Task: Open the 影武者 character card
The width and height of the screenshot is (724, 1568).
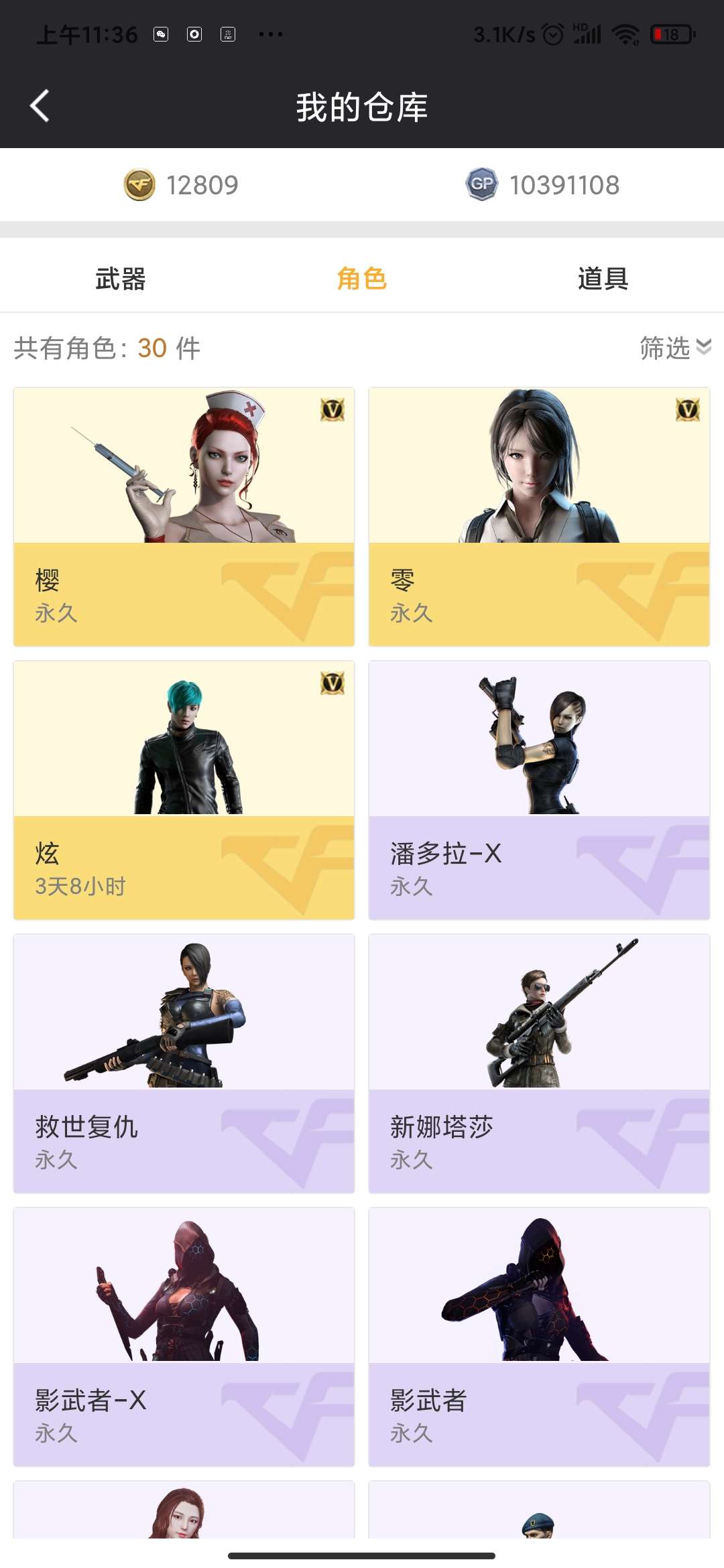Action: click(x=539, y=1337)
